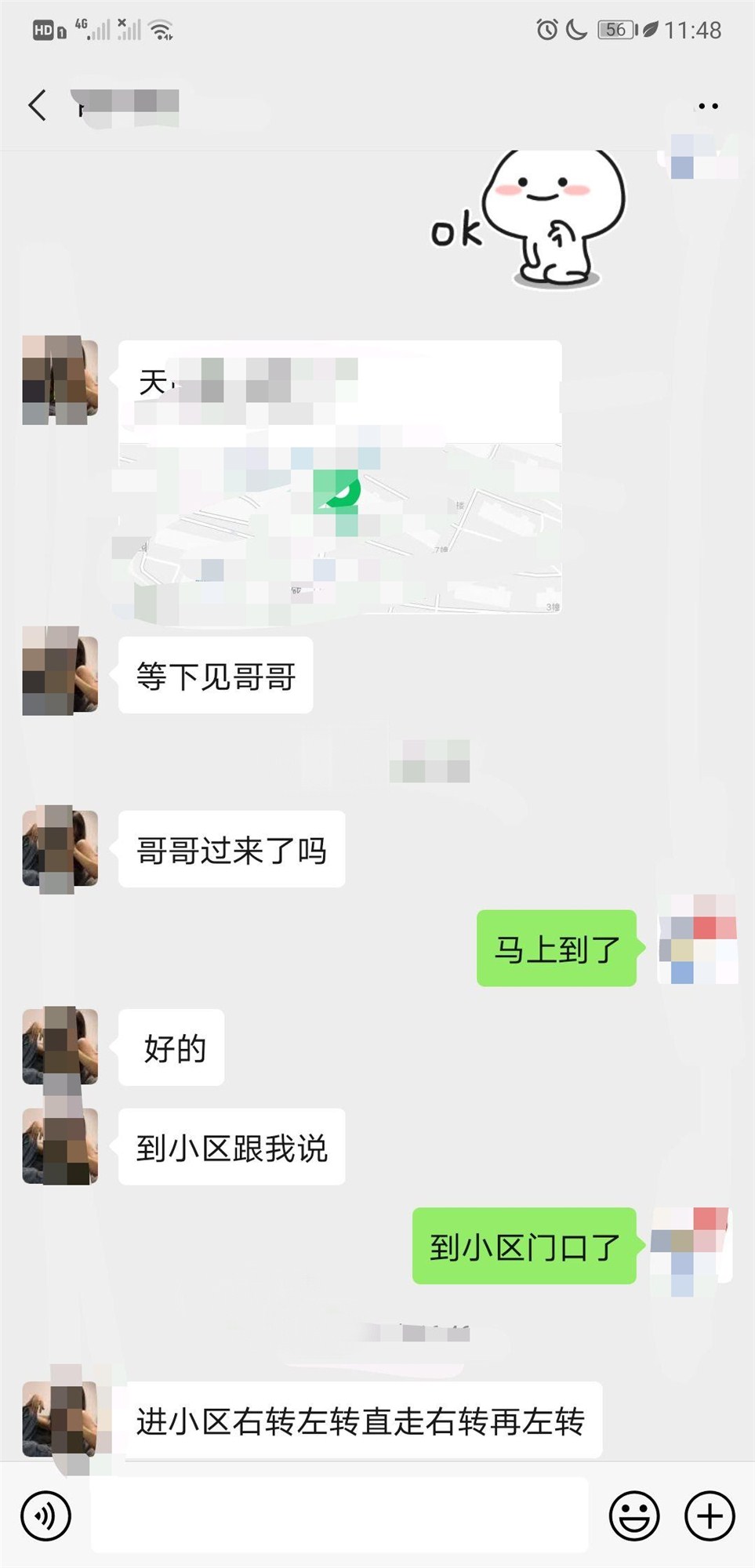
Task: Select the green bubble 马上到了
Action: (x=557, y=946)
